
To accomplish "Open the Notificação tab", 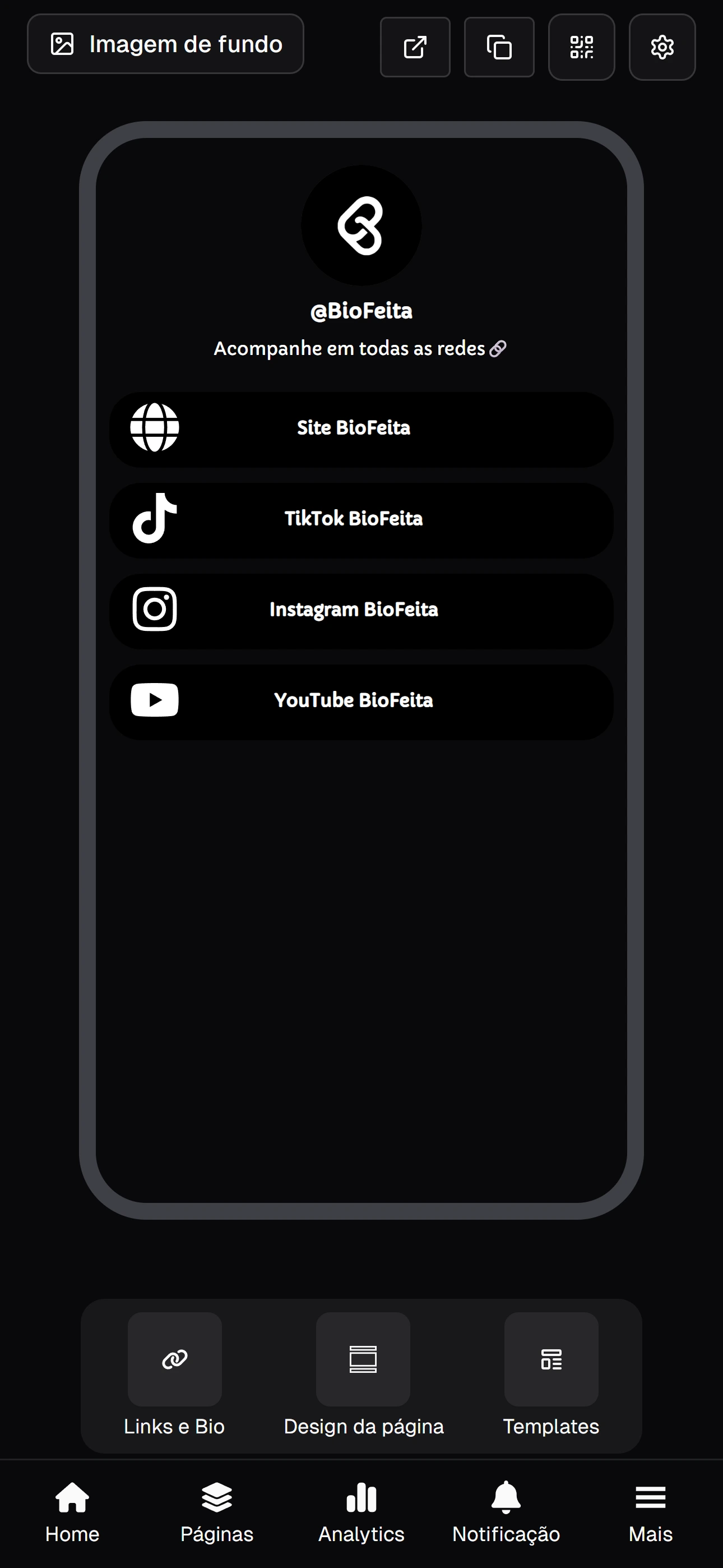I will 506,1512.
